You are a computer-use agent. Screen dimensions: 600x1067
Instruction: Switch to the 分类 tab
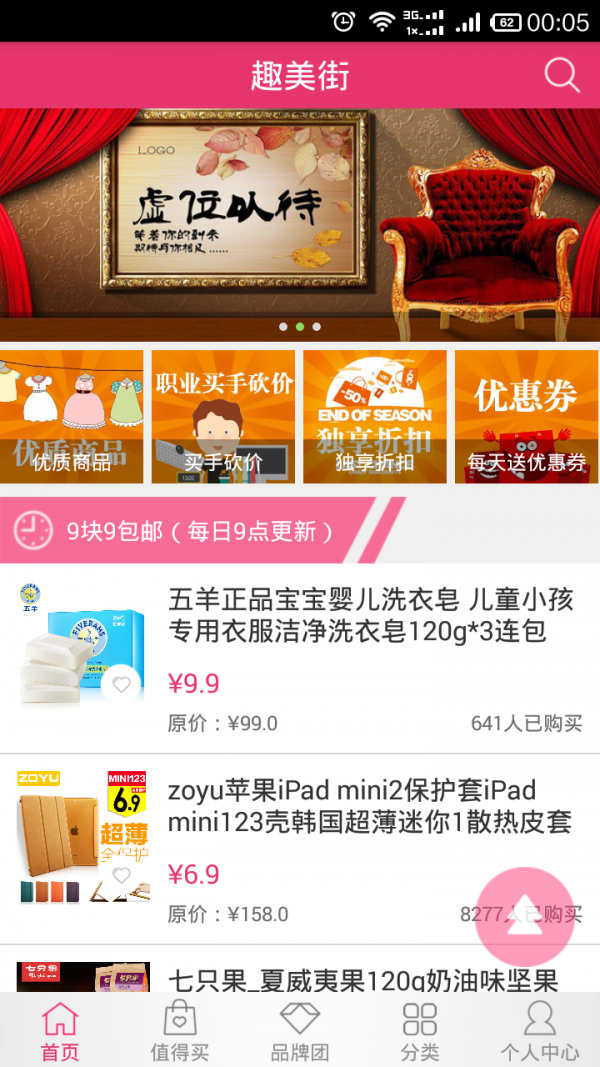pos(420,1030)
